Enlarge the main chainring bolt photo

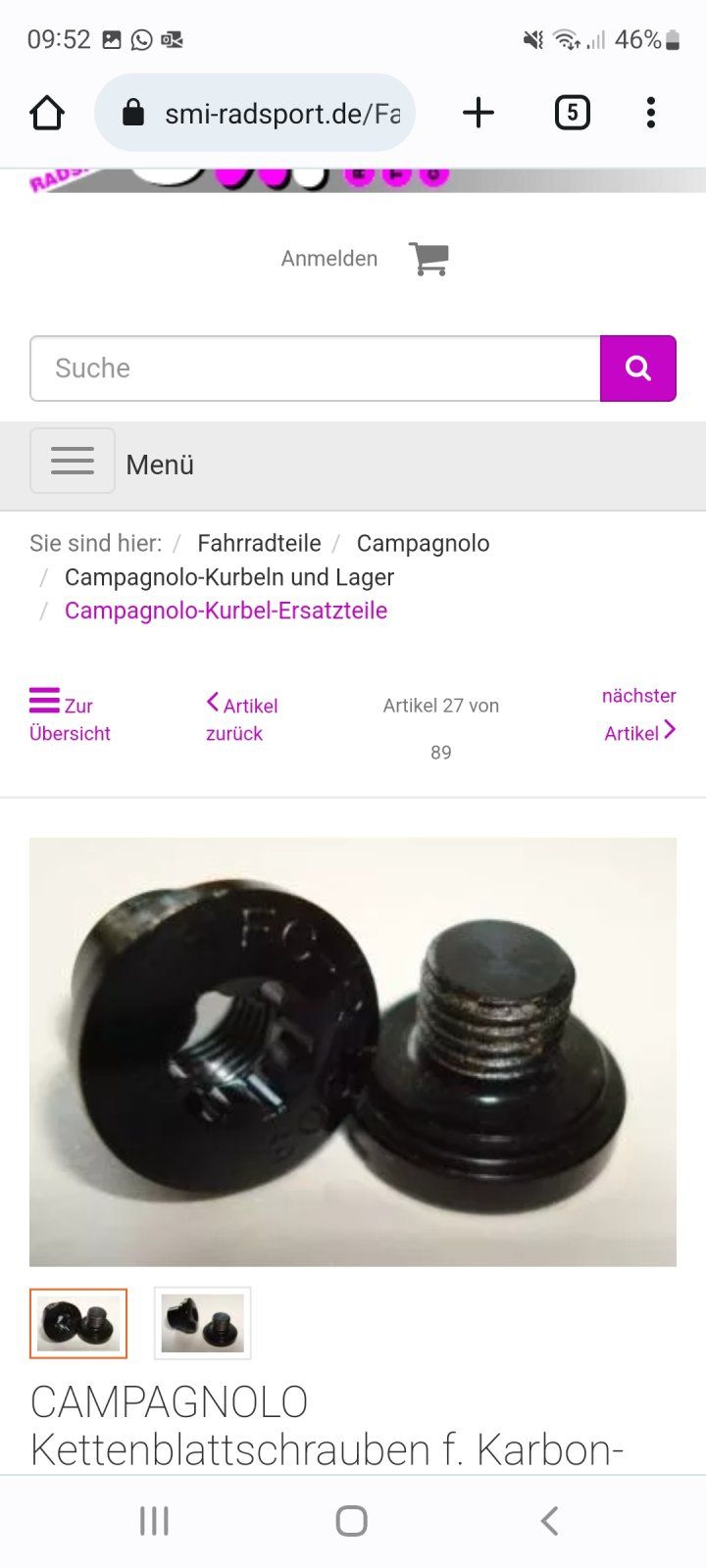(x=353, y=1052)
